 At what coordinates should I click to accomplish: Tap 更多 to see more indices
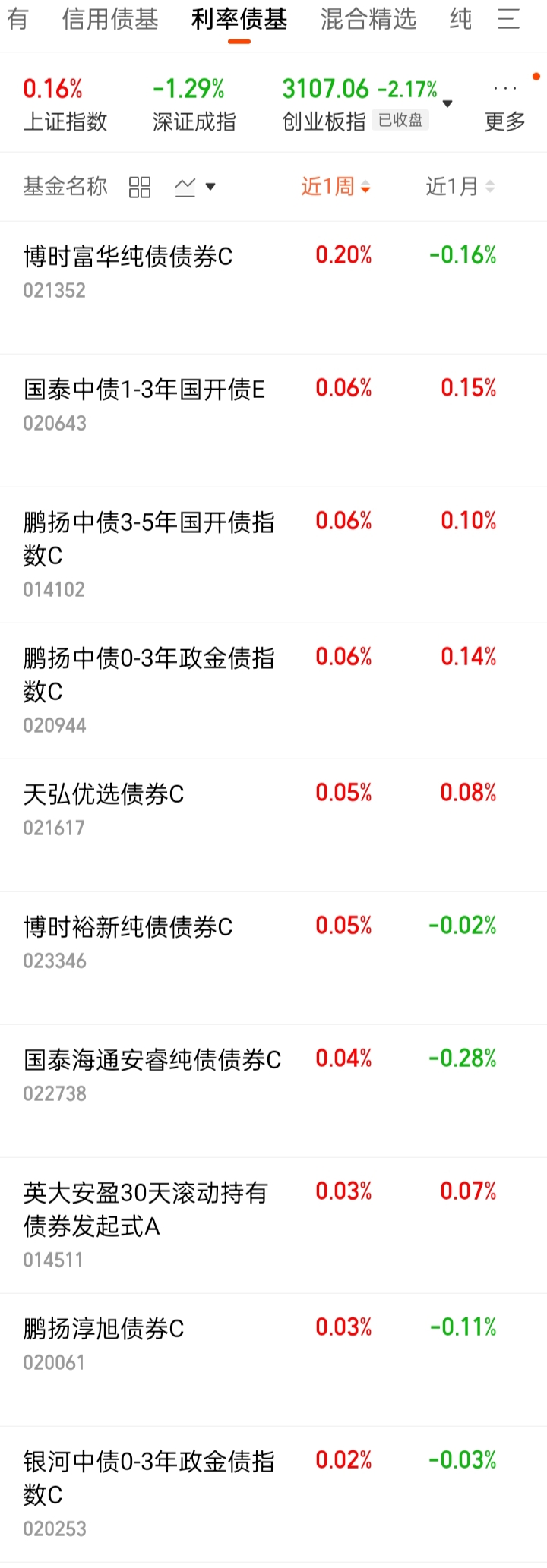coord(505,106)
